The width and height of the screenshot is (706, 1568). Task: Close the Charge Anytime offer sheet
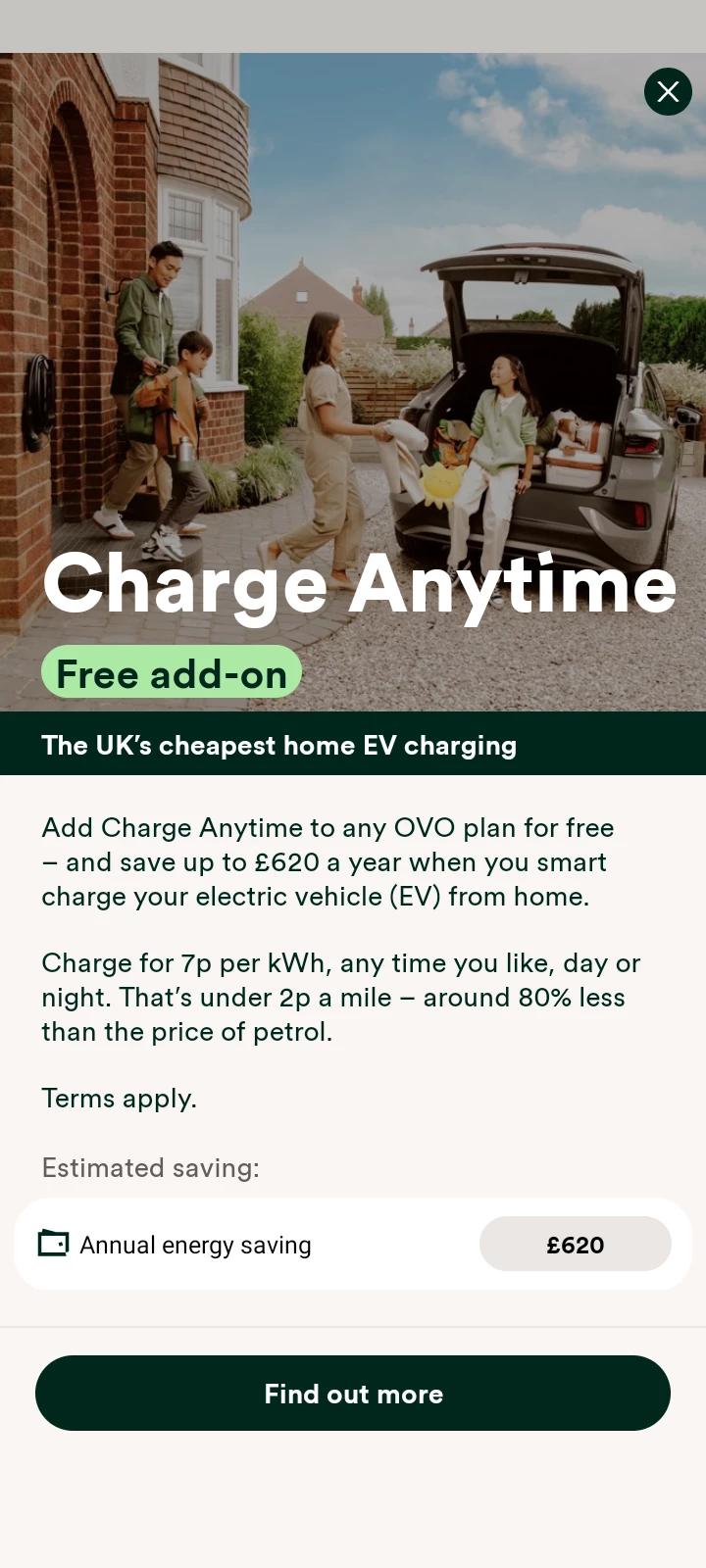coord(668,92)
